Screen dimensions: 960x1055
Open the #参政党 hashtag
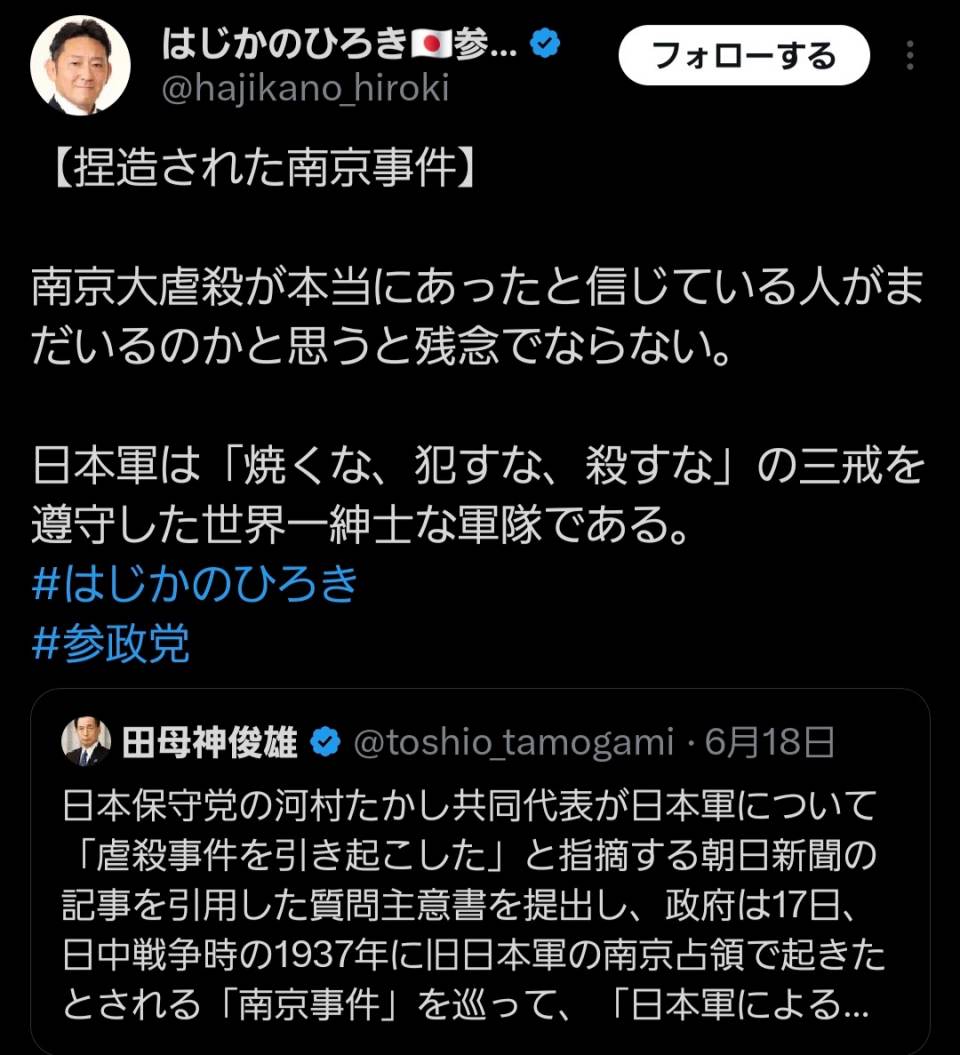(x=110, y=645)
